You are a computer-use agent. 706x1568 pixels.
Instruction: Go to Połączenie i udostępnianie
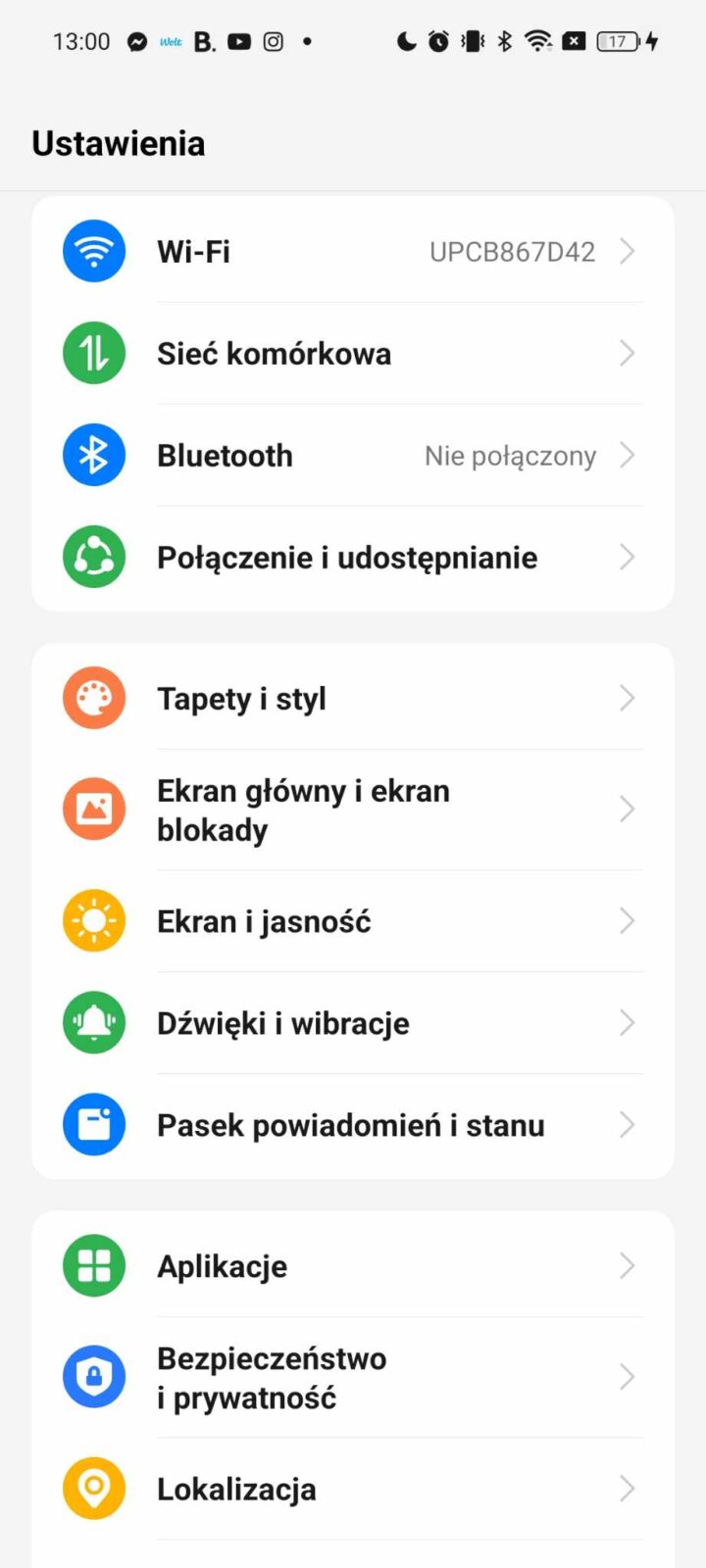[x=353, y=558]
